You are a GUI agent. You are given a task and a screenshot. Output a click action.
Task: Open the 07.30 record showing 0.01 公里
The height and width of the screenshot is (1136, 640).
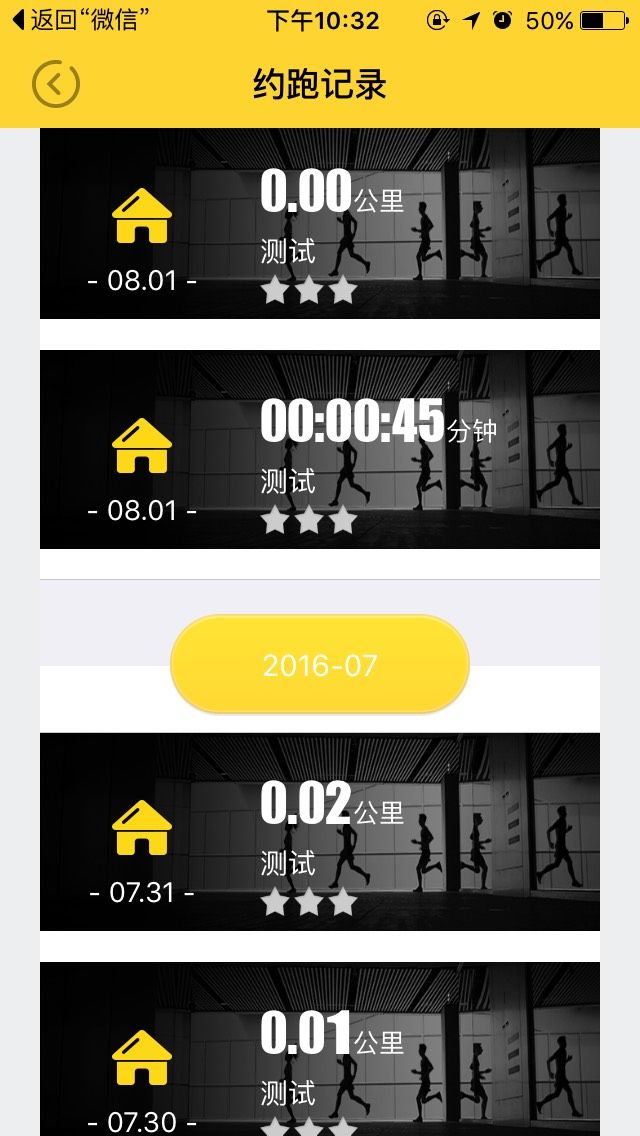(x=320, y=1049)
